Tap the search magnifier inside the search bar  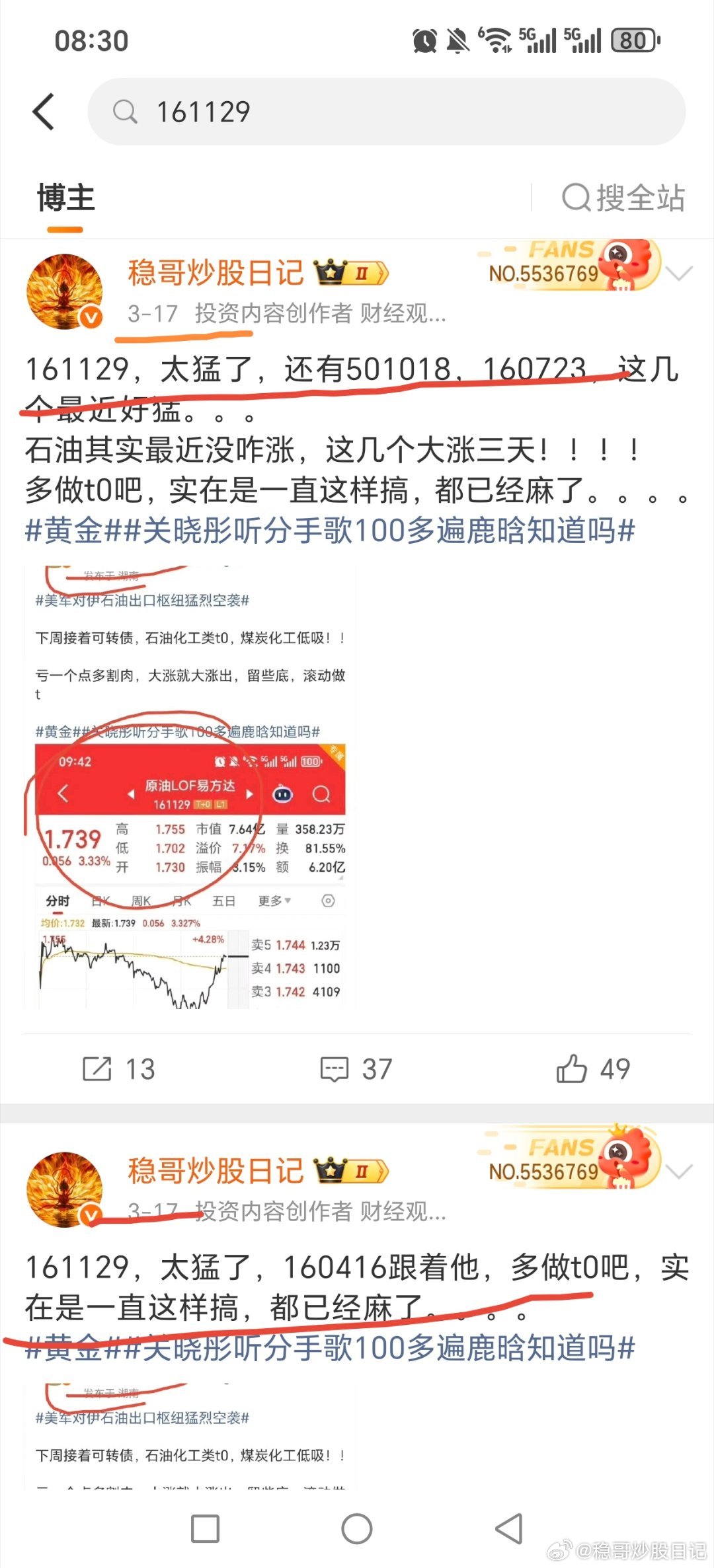point(126,111)
